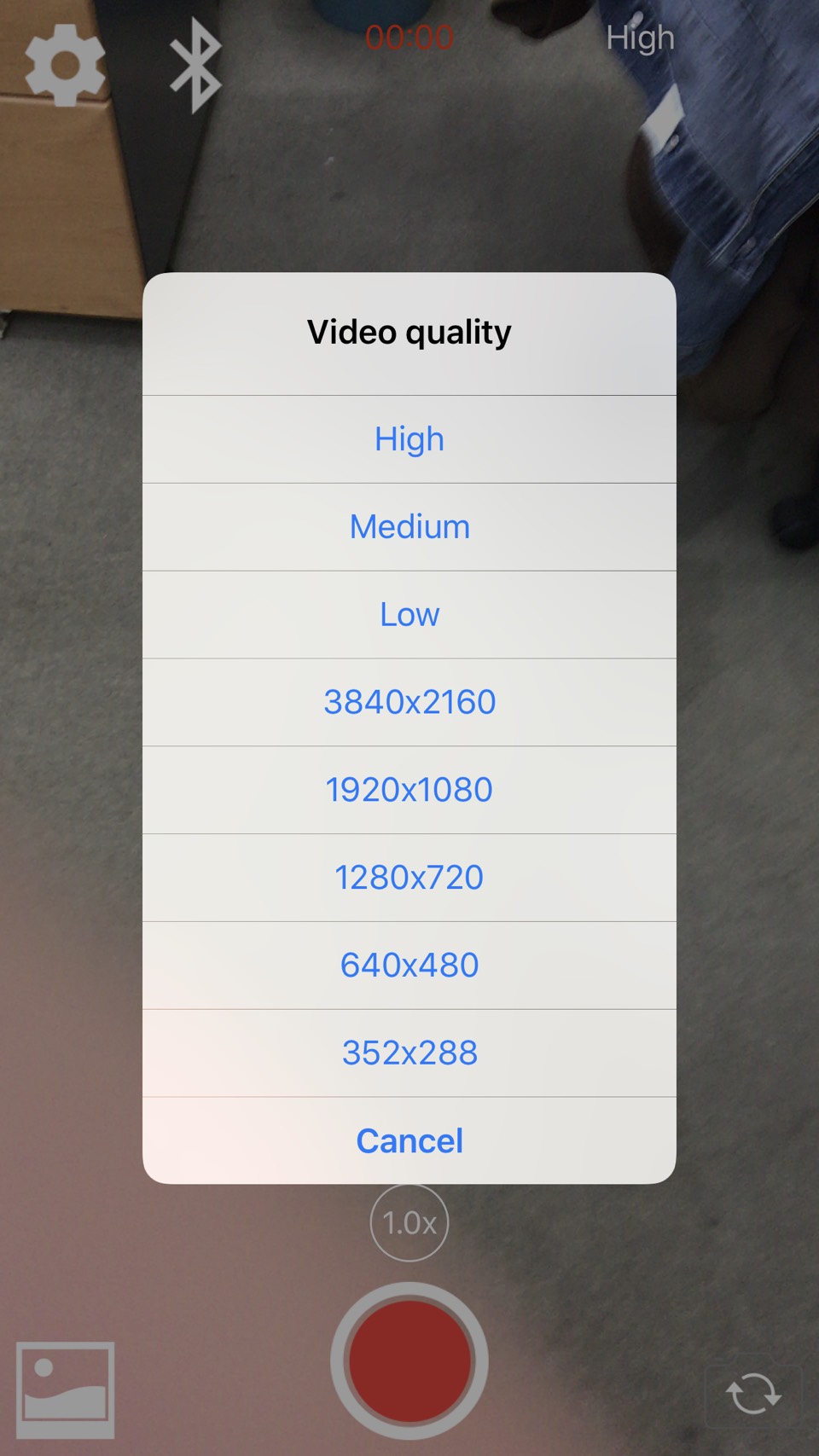Select High video quality
819x1456 pixels.
[409, 439]
